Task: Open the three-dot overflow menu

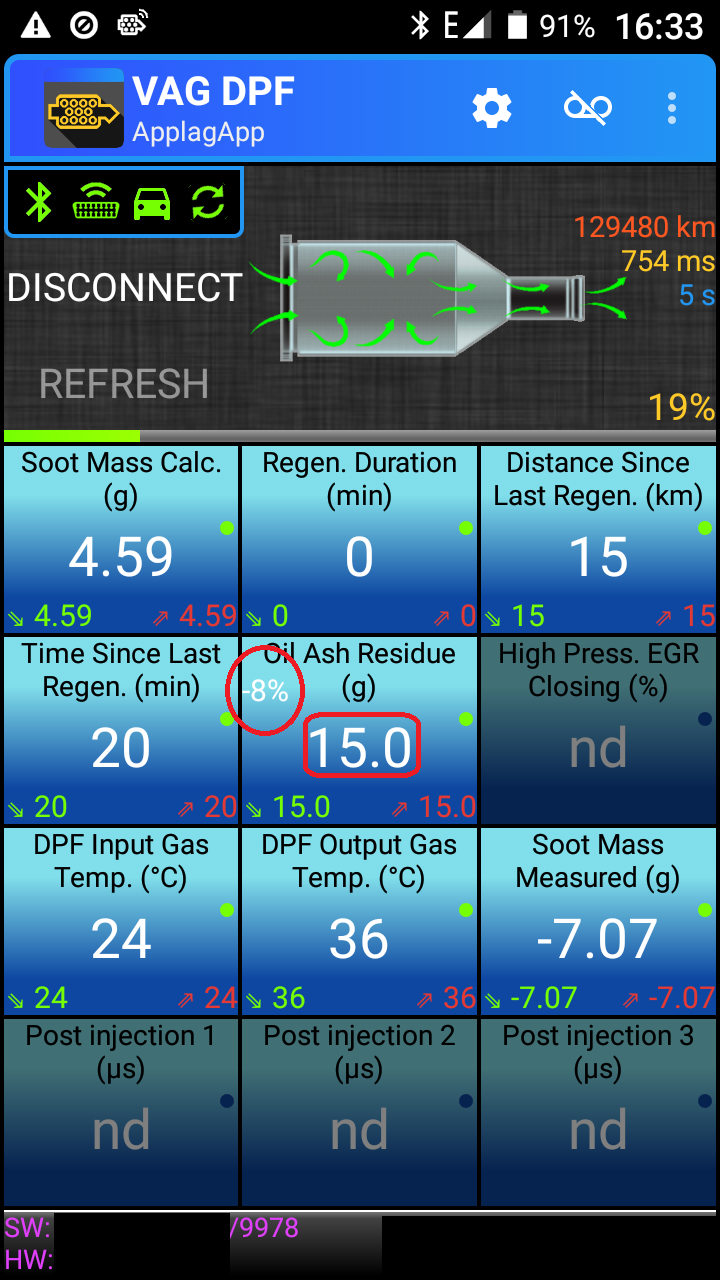Action: click(x=672, y=107)
